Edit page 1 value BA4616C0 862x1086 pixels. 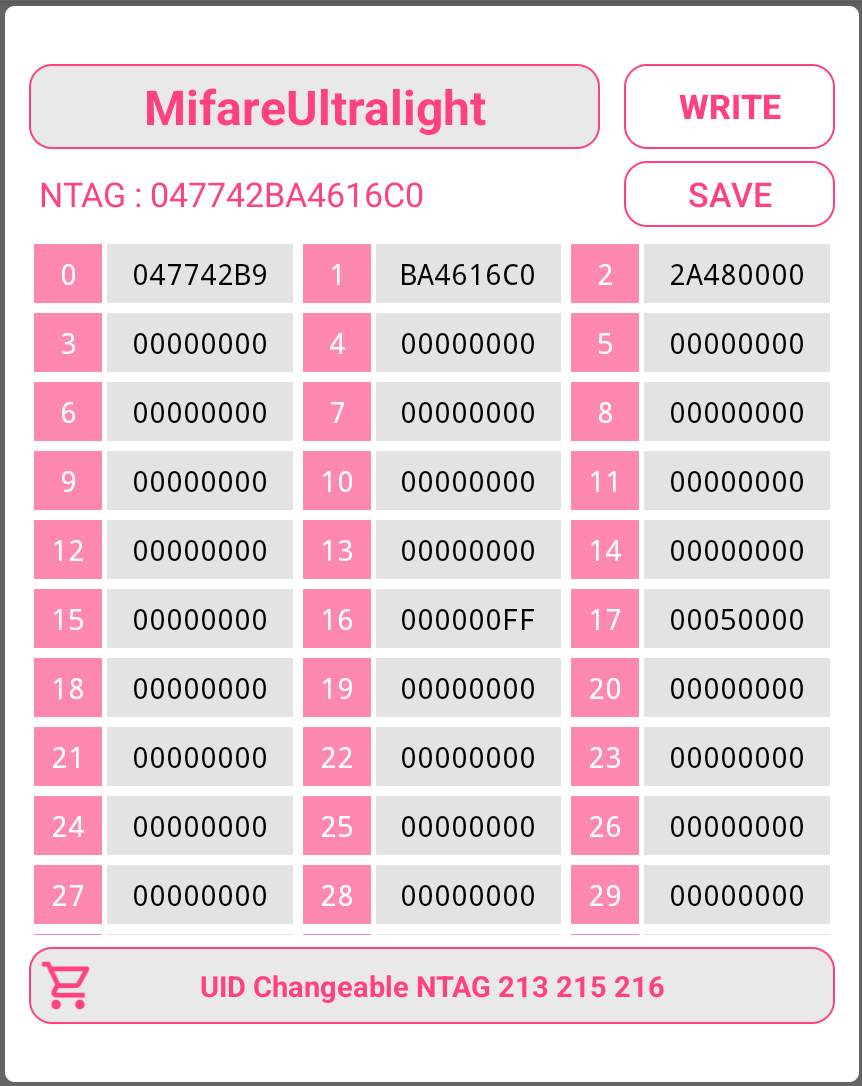(468, 274)
